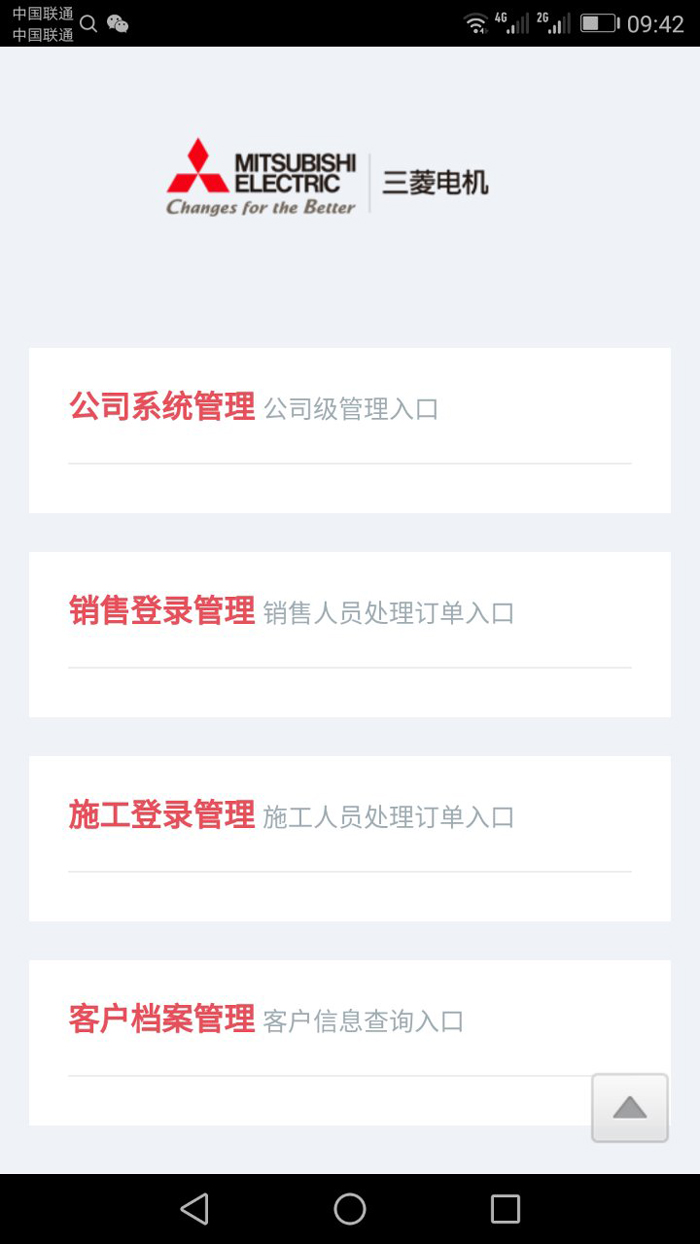Open the recent apps view

point(505,1209)
